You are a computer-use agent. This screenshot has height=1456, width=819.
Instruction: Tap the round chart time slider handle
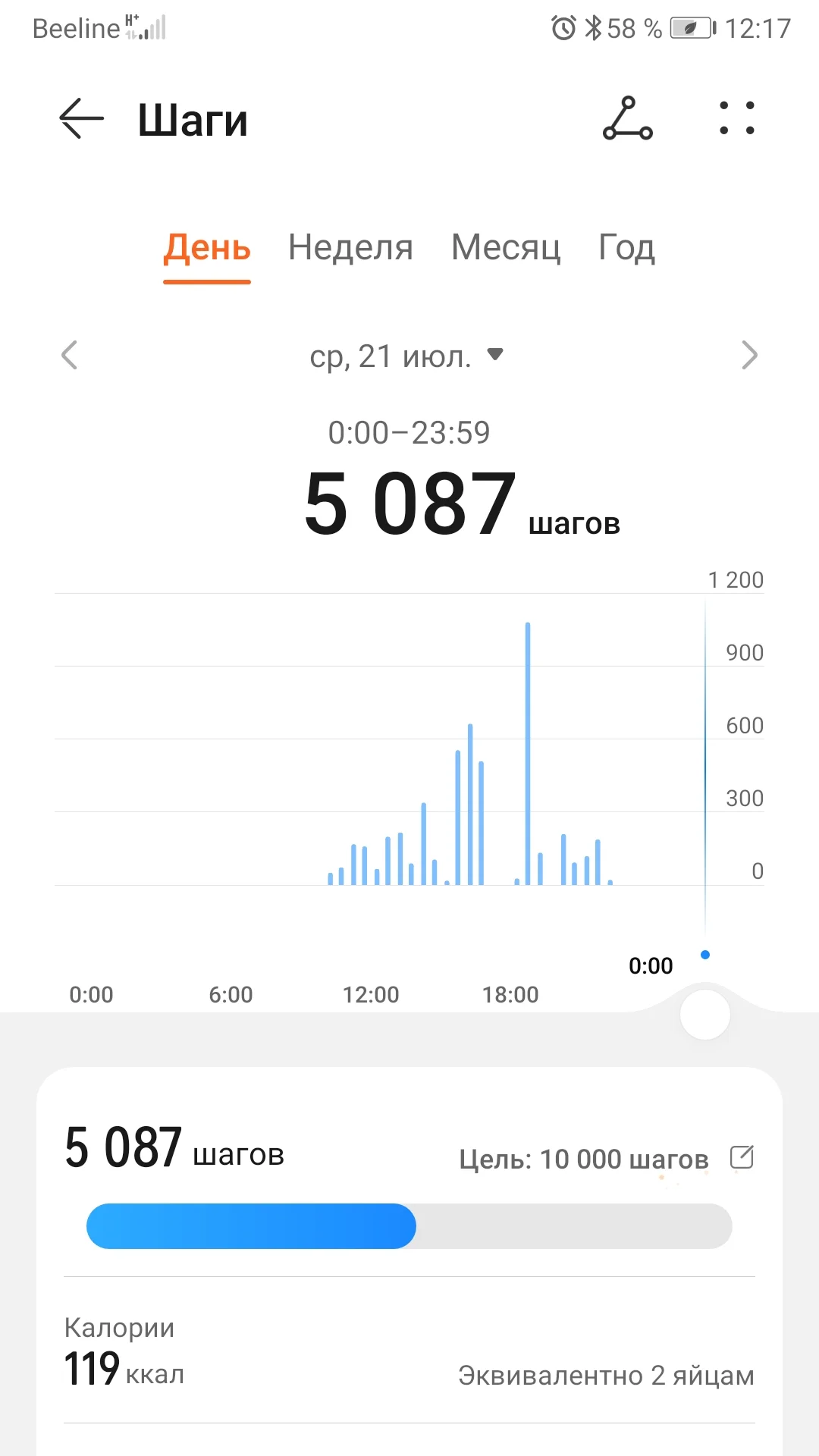pyautogui.click(x=705, y=1015)
